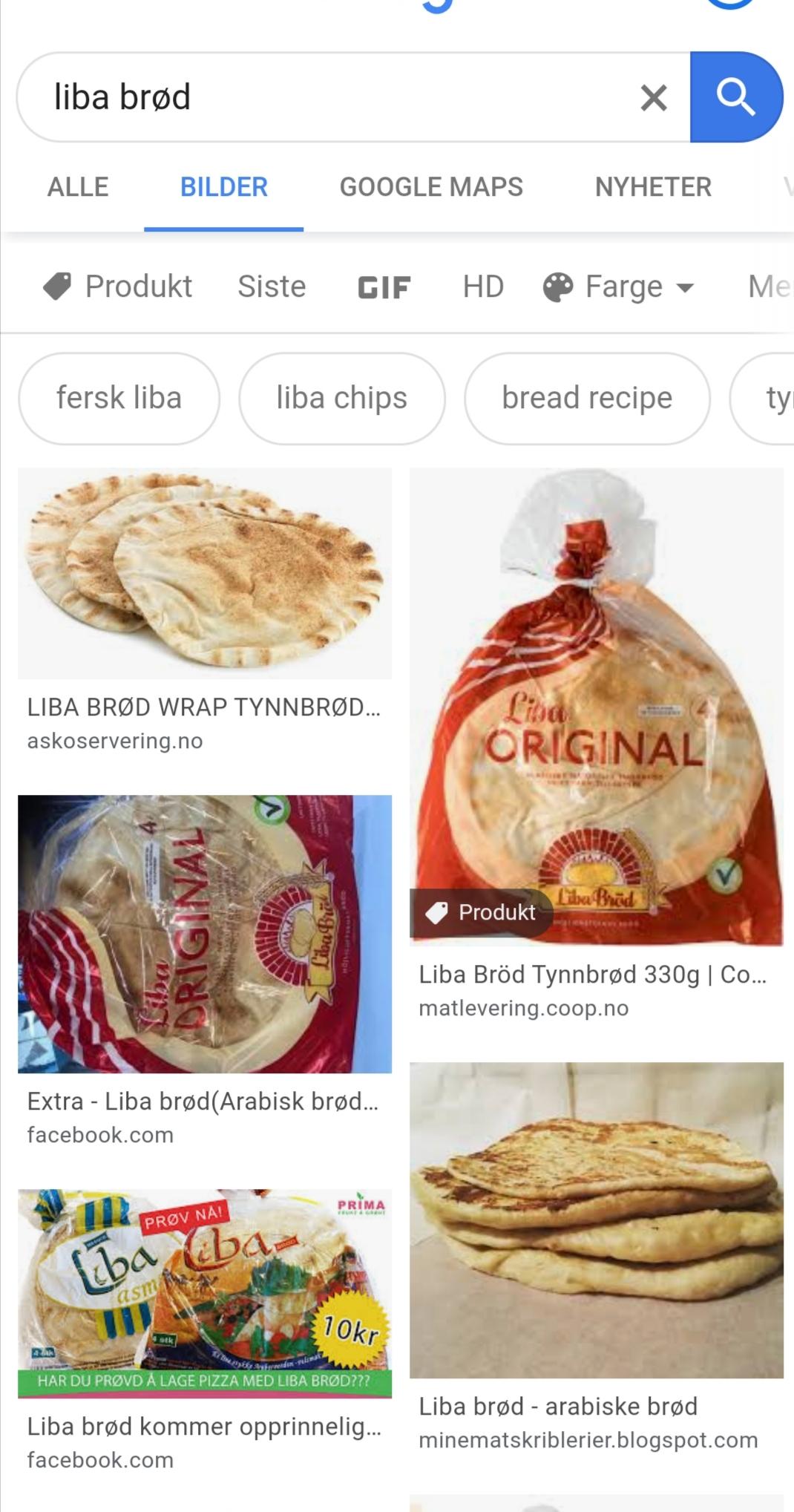The image size is (794, 1512).
Task: Run the search with the magnifier button
Action: [736, 96]
